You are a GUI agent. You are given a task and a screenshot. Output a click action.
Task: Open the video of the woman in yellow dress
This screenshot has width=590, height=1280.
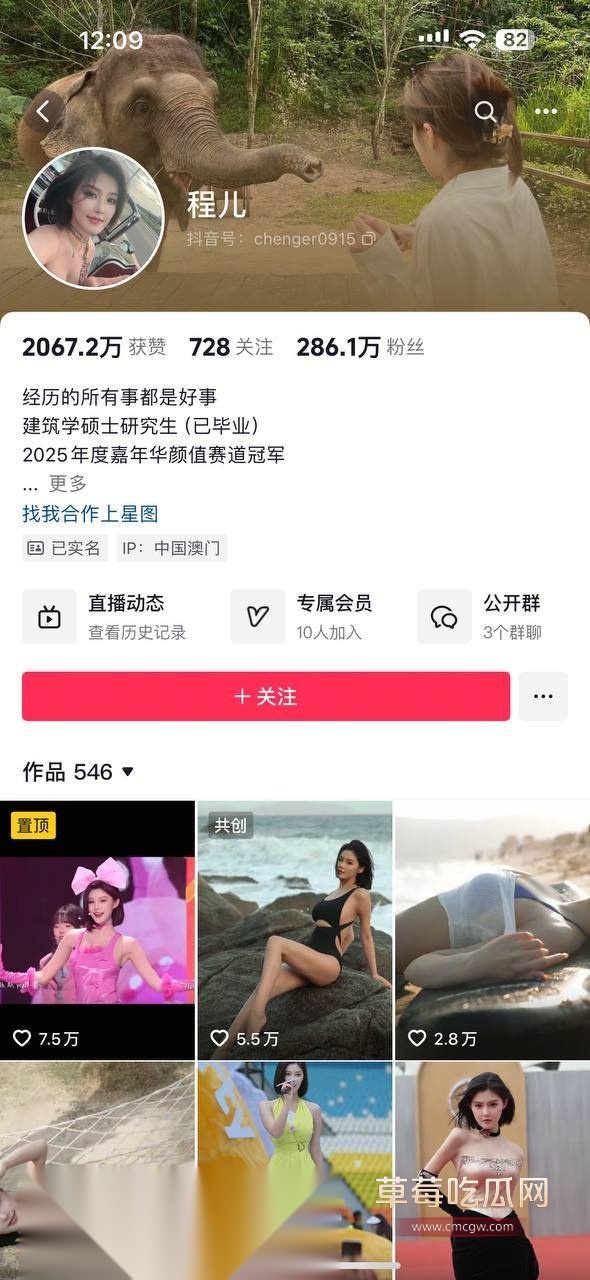[295, 1170]
